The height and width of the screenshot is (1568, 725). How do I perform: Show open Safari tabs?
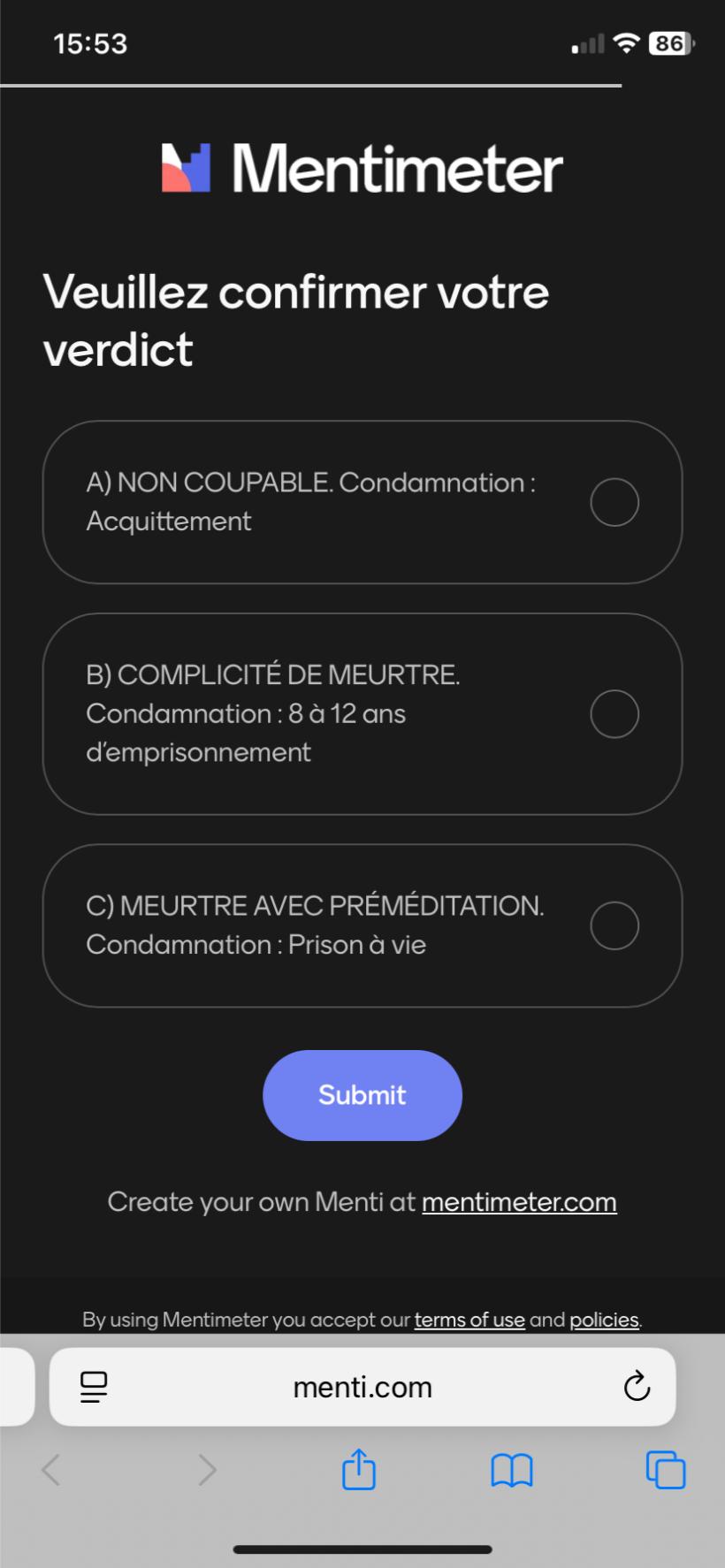(x=665, y=1470)
